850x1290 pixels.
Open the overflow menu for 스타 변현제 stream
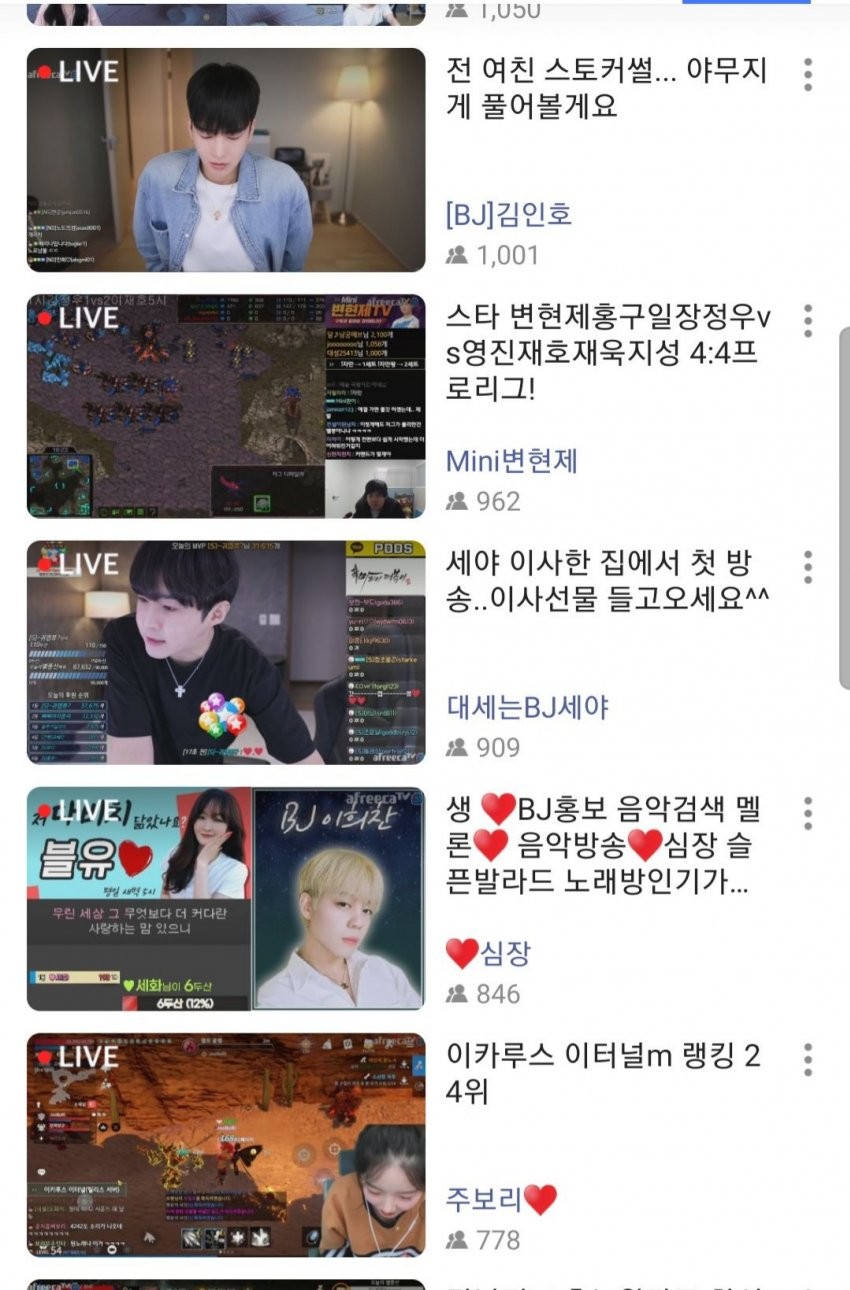[x=808, y=321]
